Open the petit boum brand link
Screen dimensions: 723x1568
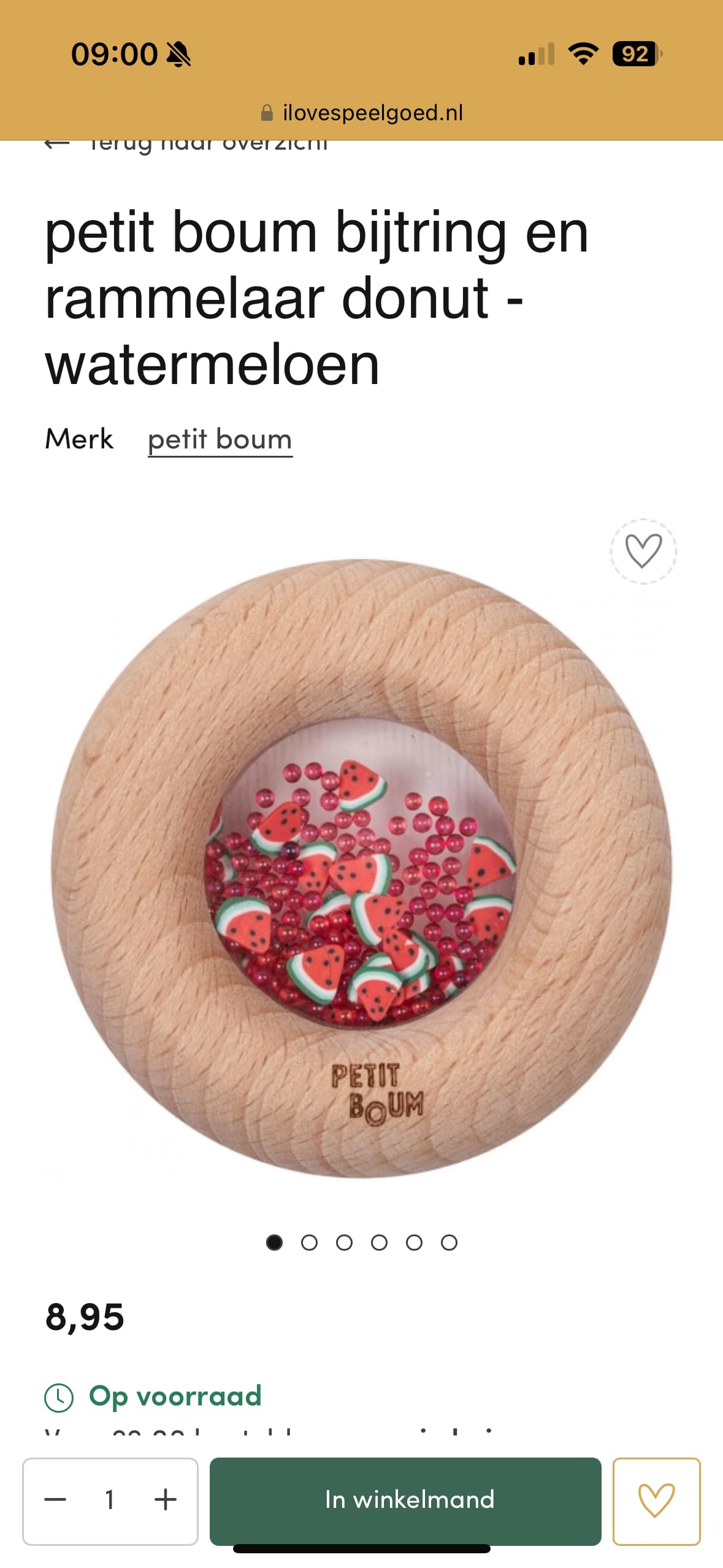[220, 440]
